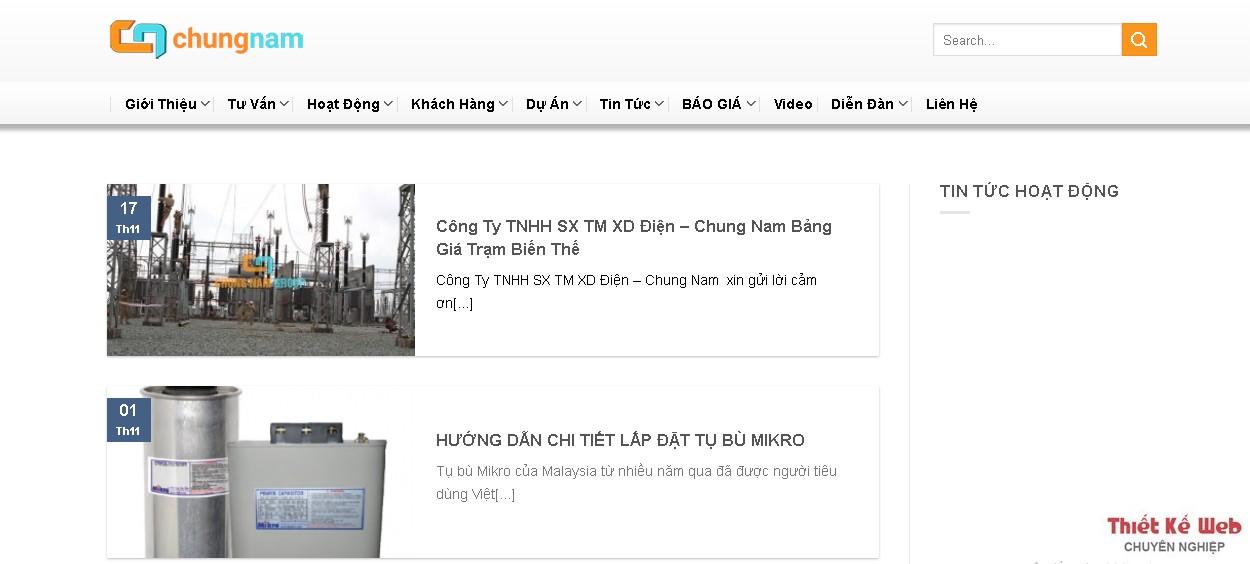This screenshot has height=564, width=1250.
Task: Read HƯỚNG DẪN CHI TIẾT LẮP ĐẶT TỤ BÙ MIKRO
Action: pyautogui.click(x=620, y=440)
